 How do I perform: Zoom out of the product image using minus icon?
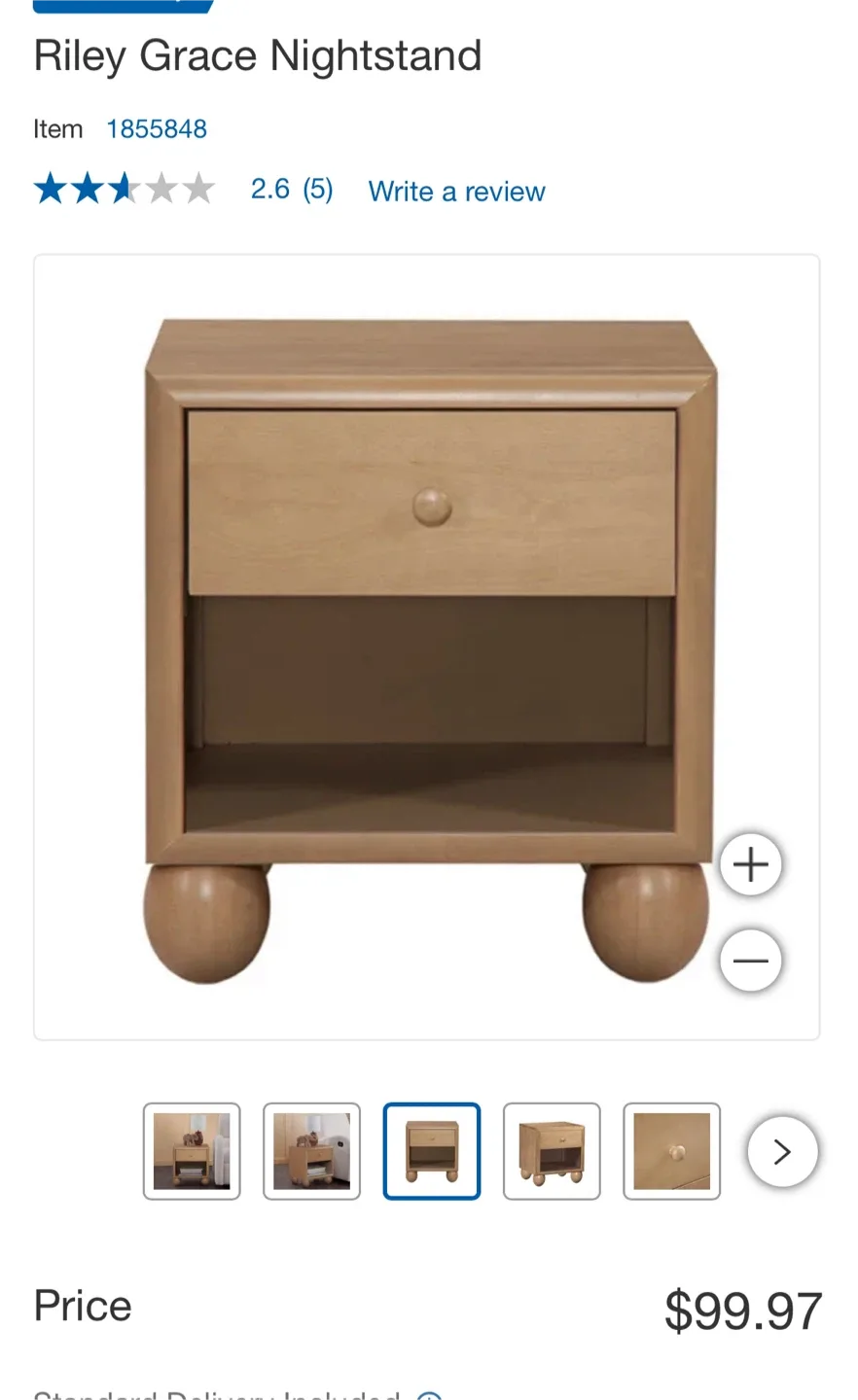[x=750, y=961]
